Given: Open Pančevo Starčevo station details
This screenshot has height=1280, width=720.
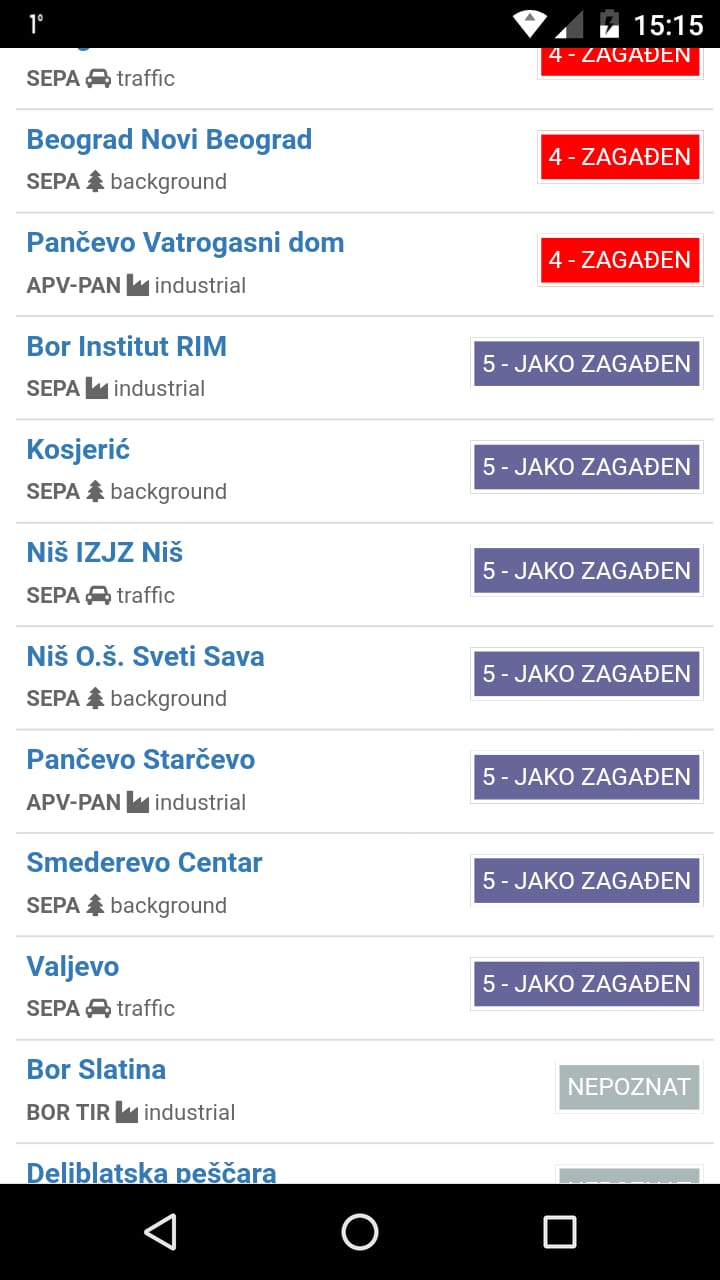Looking at the screenshot, I should 141,760.
